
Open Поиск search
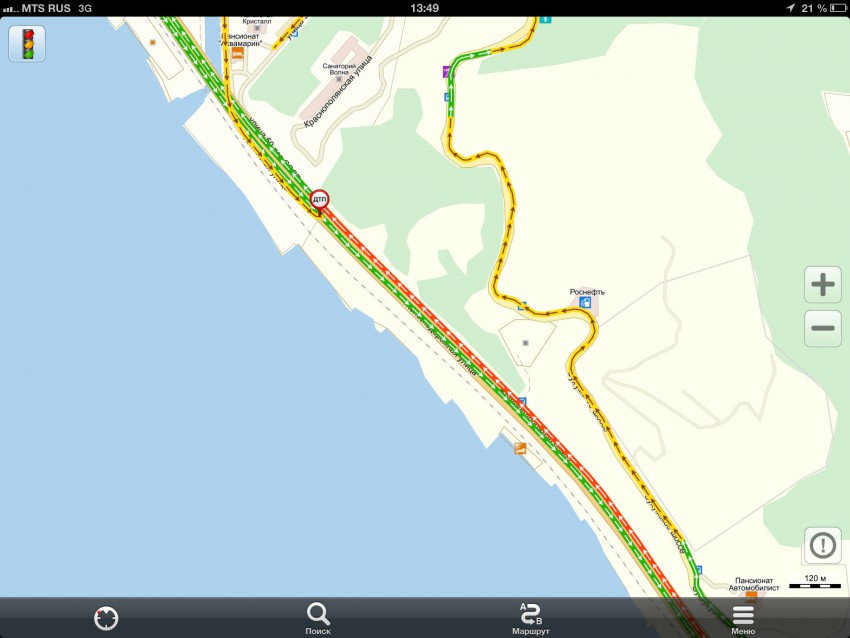point(318,618)
